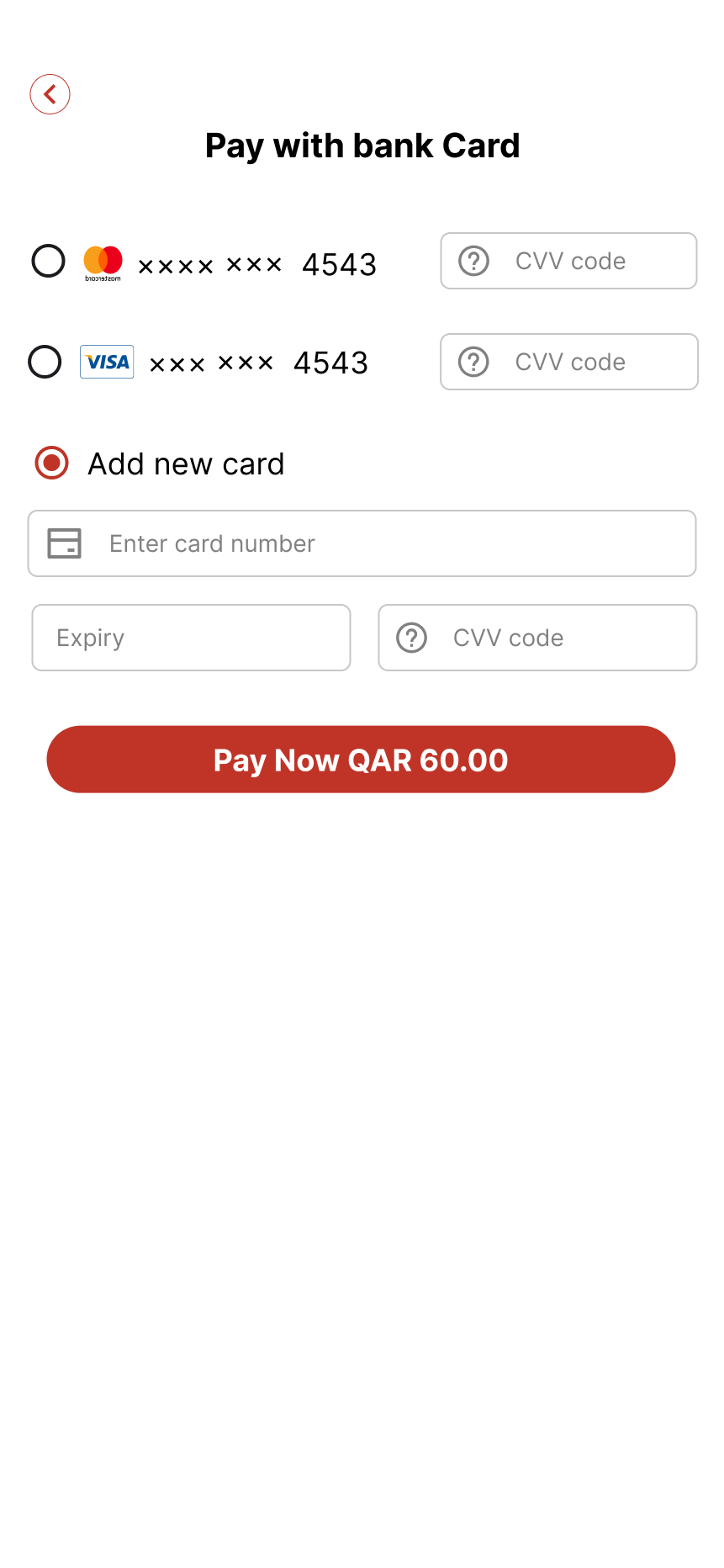This screenshot has width=724, height=1568.
Task: Open CVV help icon in Visa row
Action: [473, 362]
